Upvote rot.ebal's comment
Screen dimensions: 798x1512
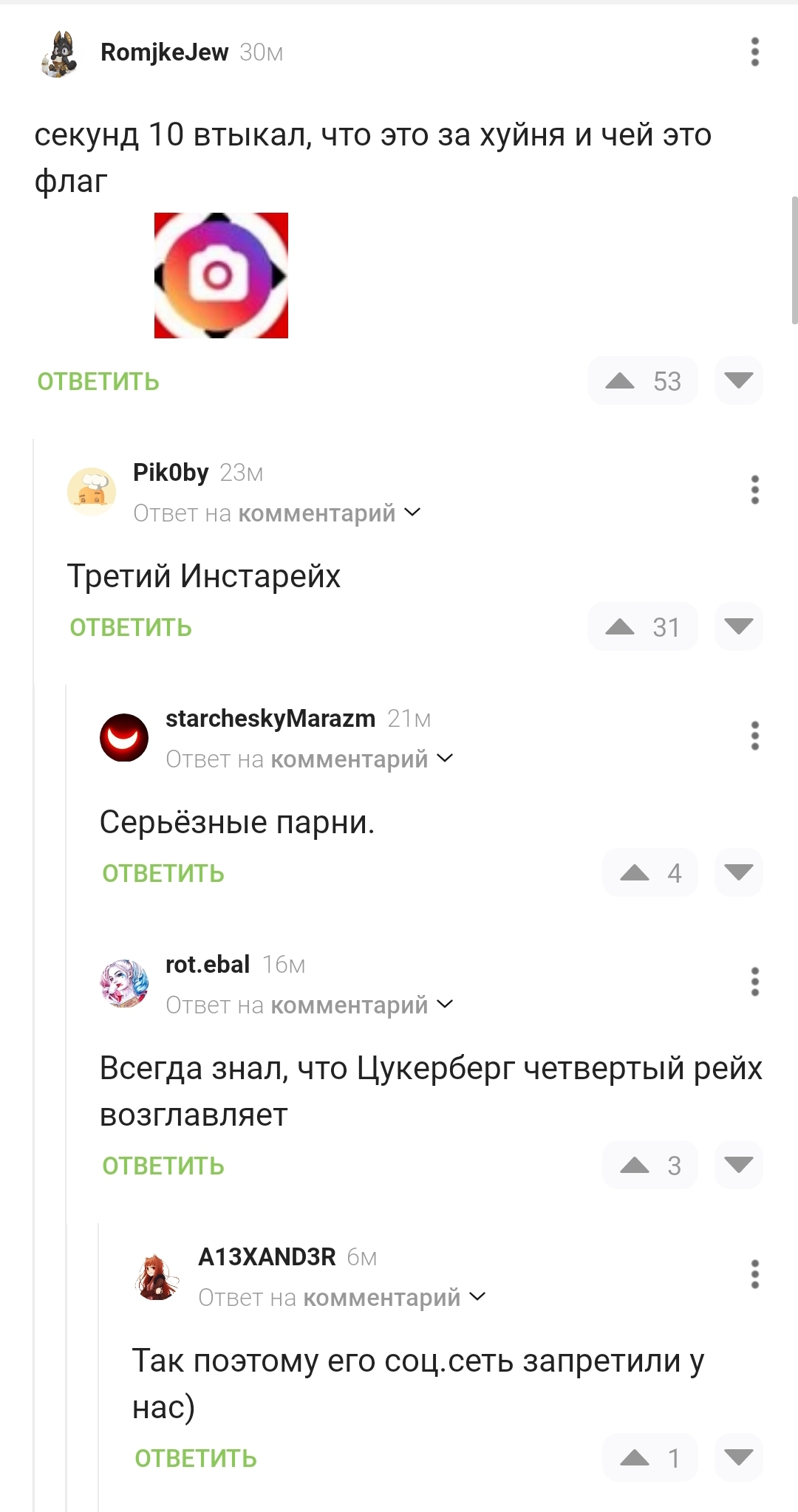pos(635,1166)
